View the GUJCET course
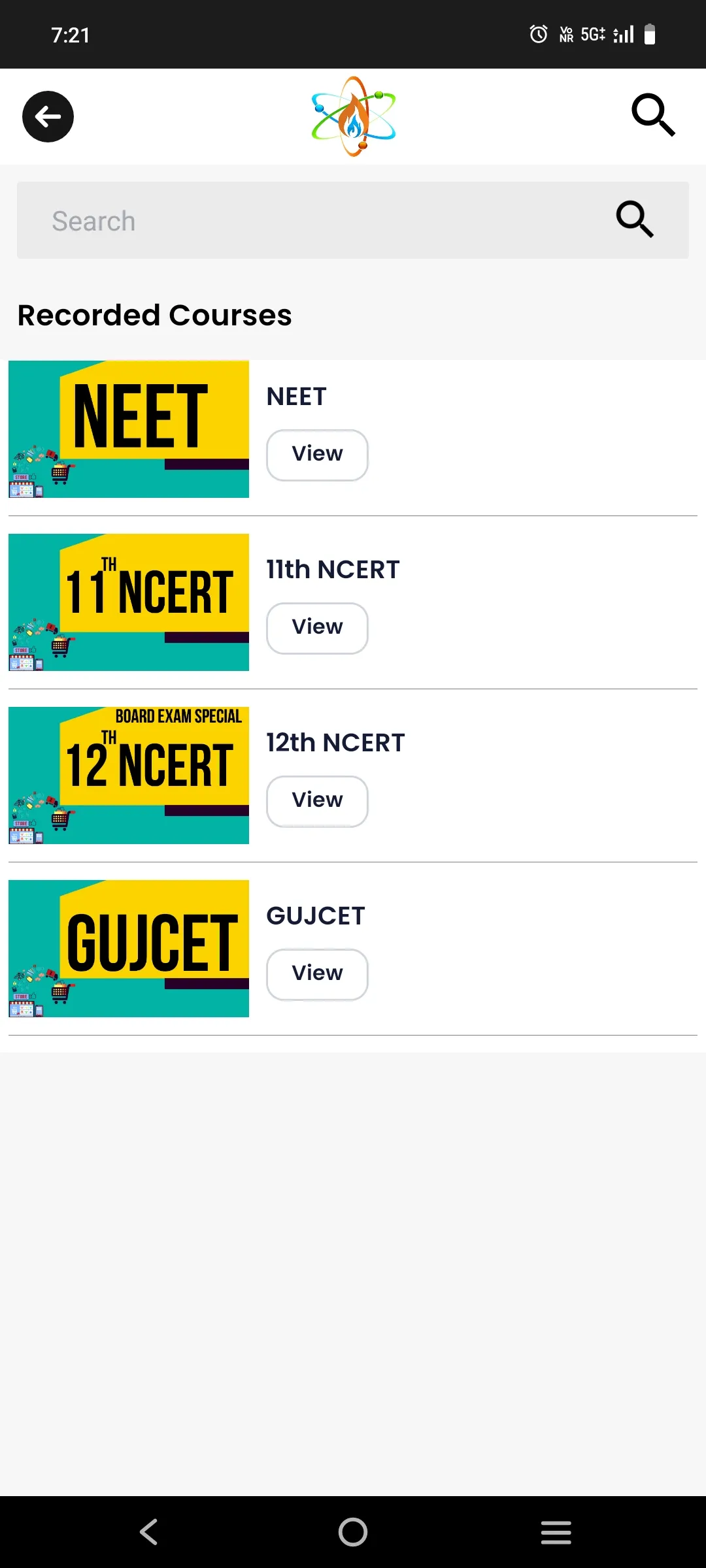706x1568 pixels. [x=317, y=974]
